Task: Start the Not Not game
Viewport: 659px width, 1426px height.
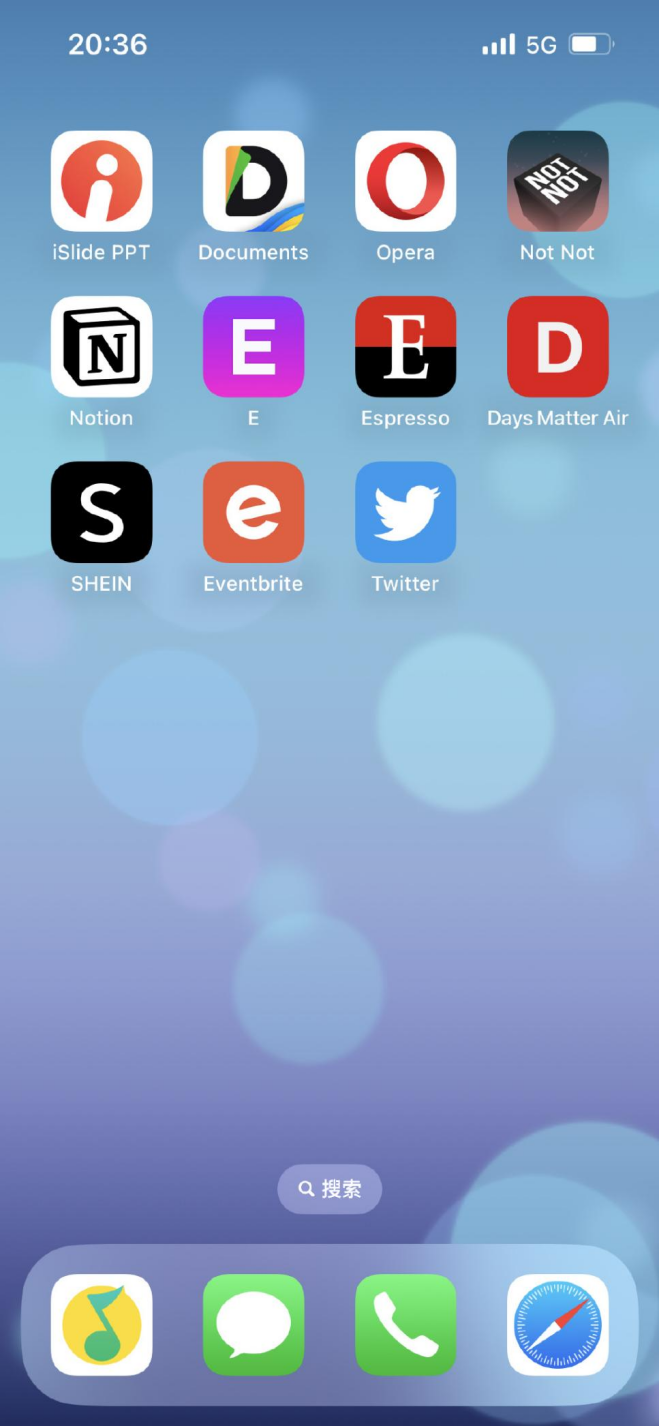Action: pos(557,182)
